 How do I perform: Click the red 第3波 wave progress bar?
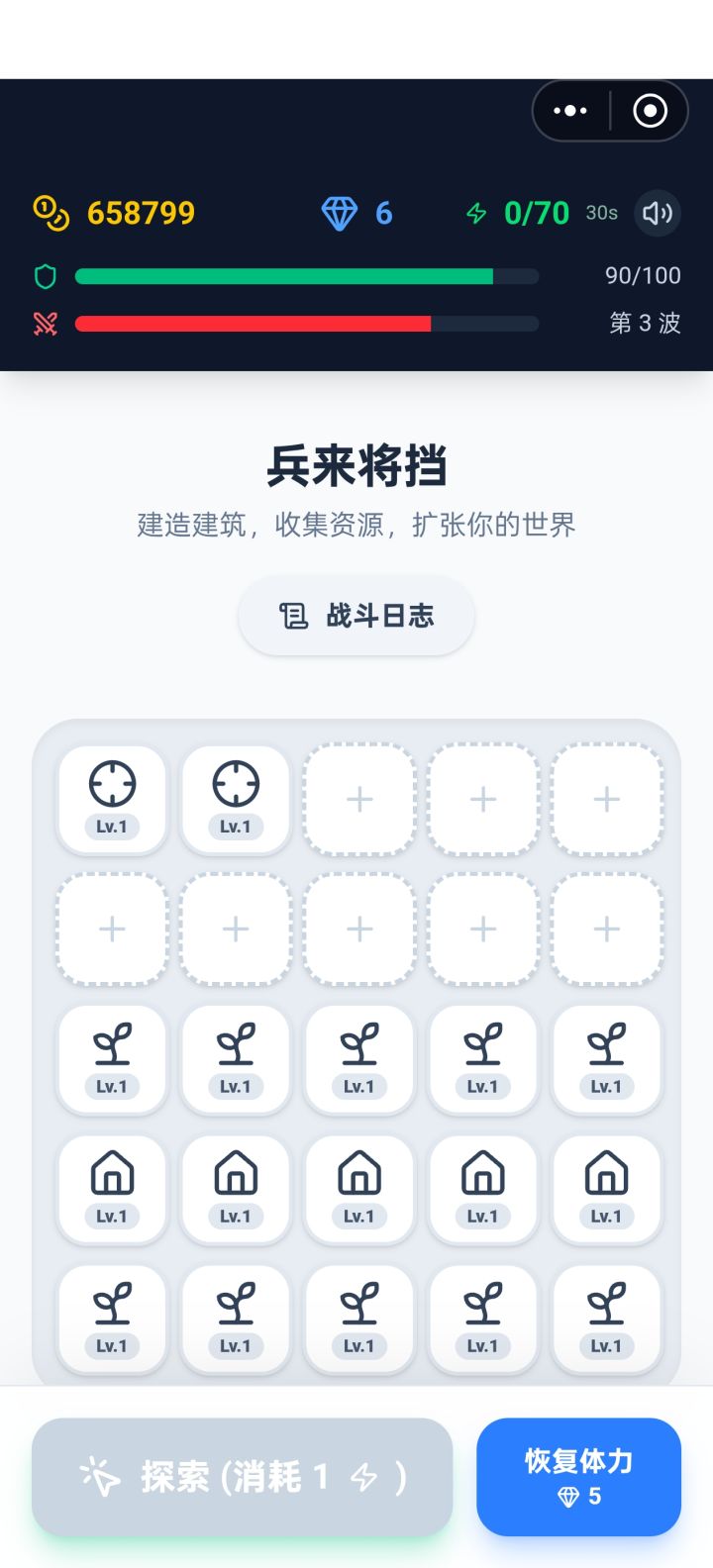coord(305,324)
